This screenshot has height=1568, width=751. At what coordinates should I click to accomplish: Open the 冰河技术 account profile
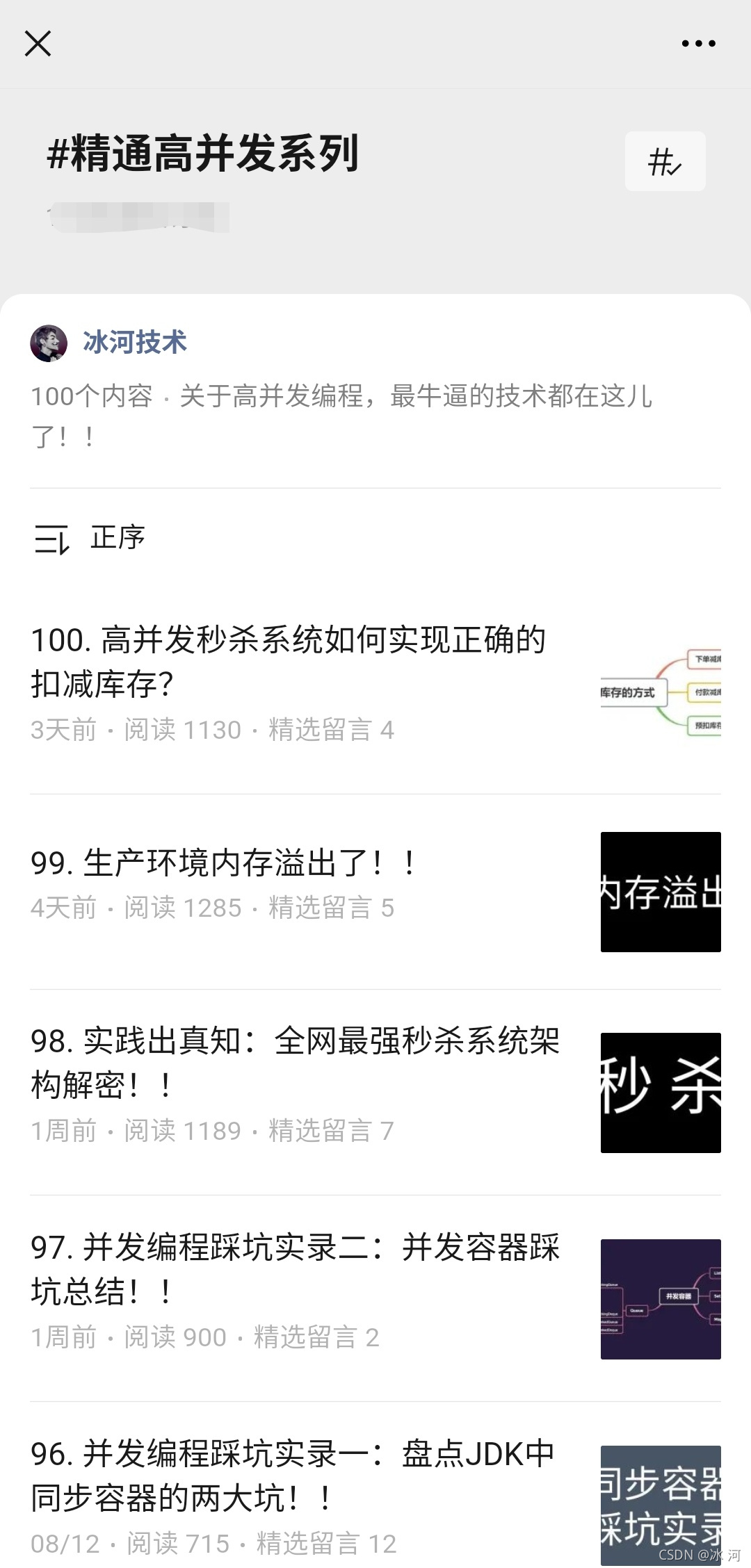click(134, 343)
